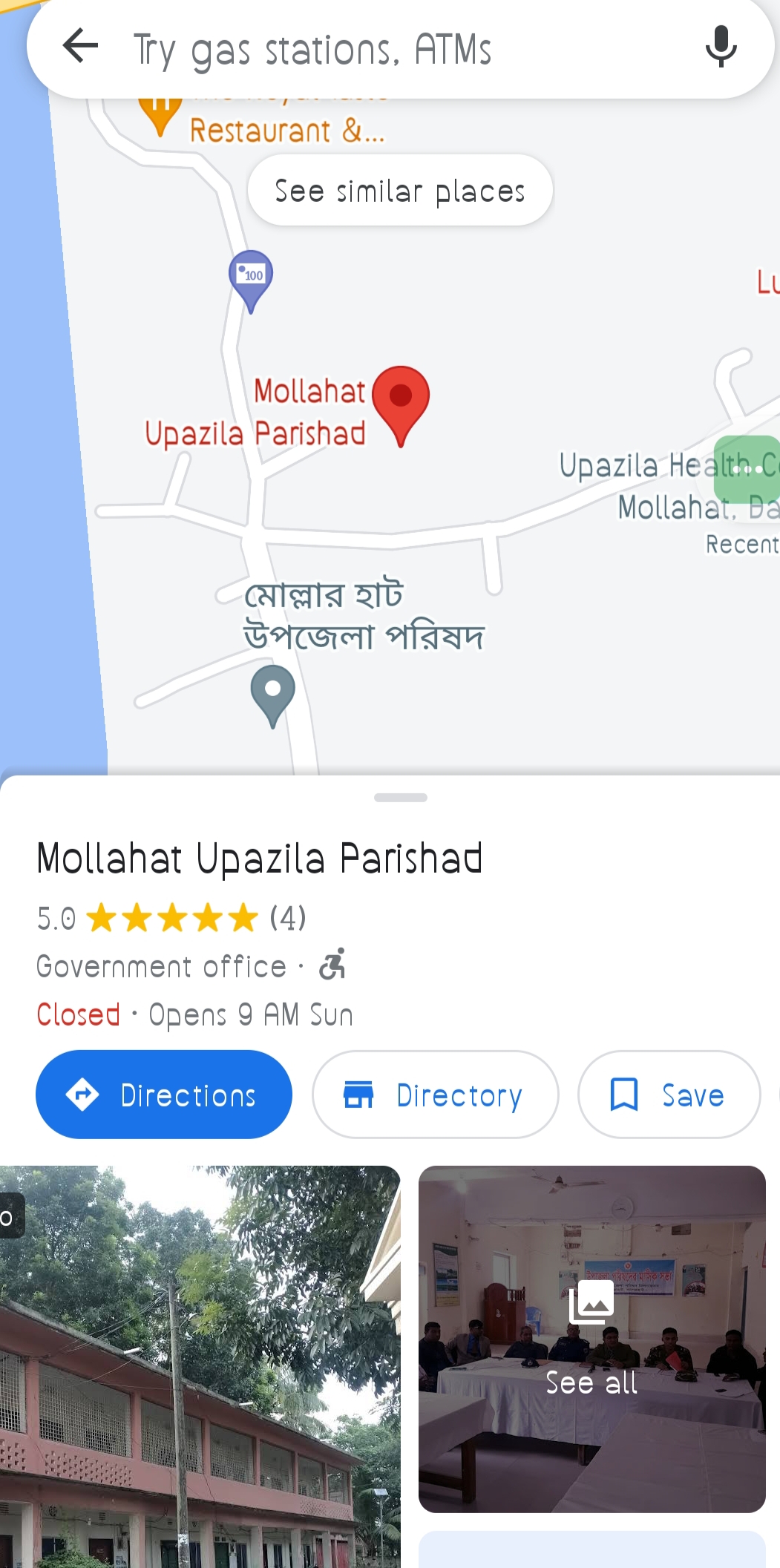780x1568 pixels.
Task: Save this place to a list
Action: point(669,1095)
